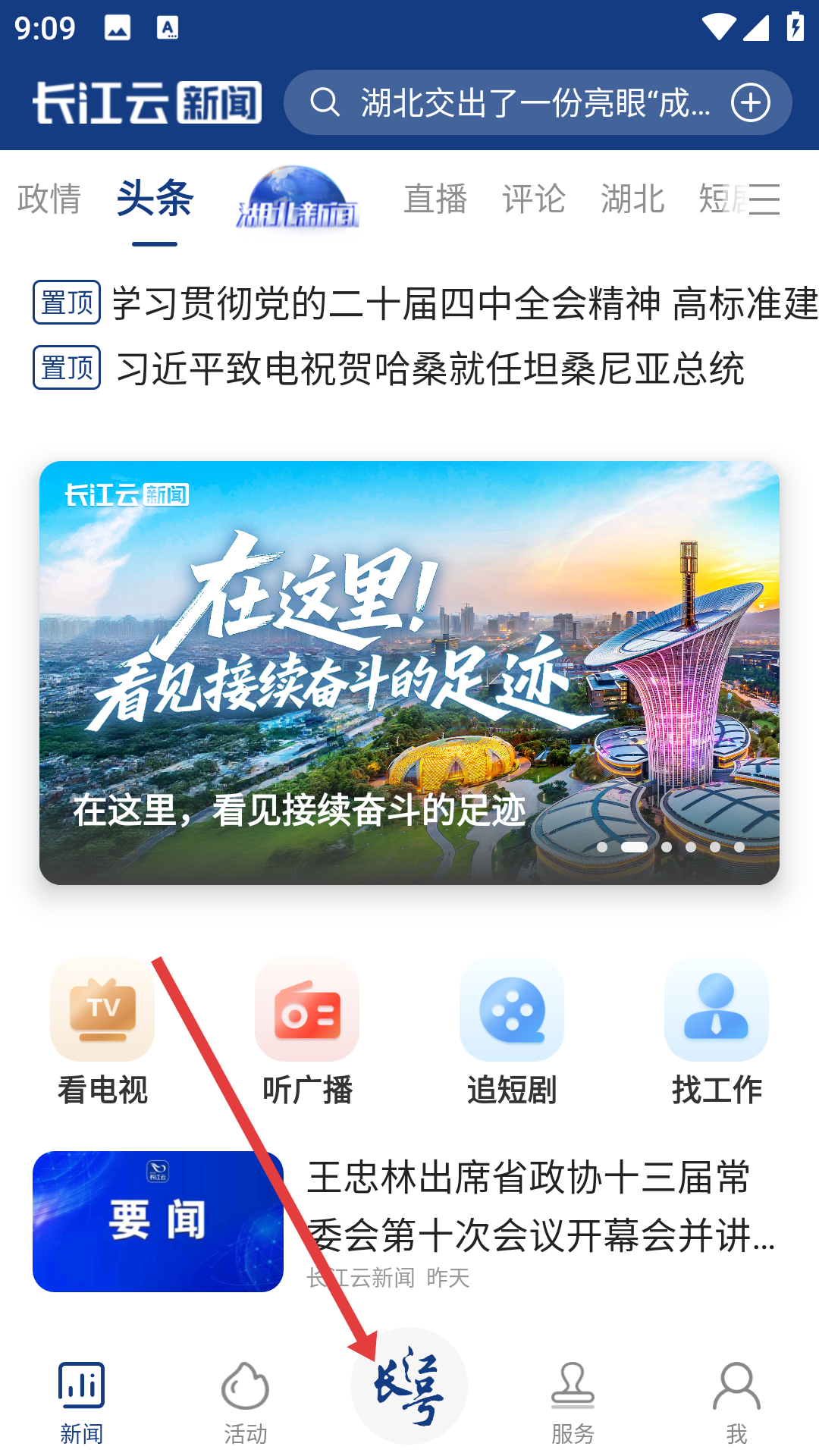Read pinned article on 二十届四中全会精神
This screenshot has height=1456, width=819.
click(464, 303)
